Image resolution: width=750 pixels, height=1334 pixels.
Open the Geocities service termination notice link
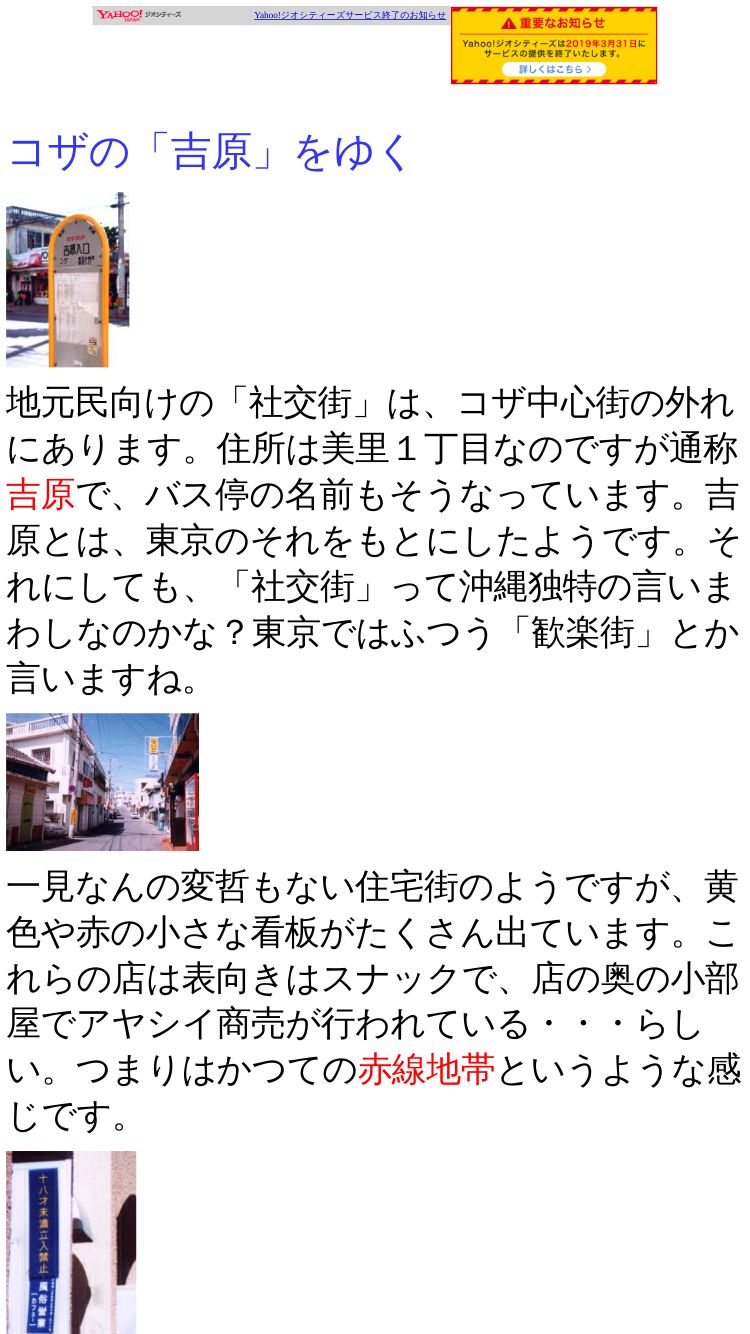[x=350, y=15]
